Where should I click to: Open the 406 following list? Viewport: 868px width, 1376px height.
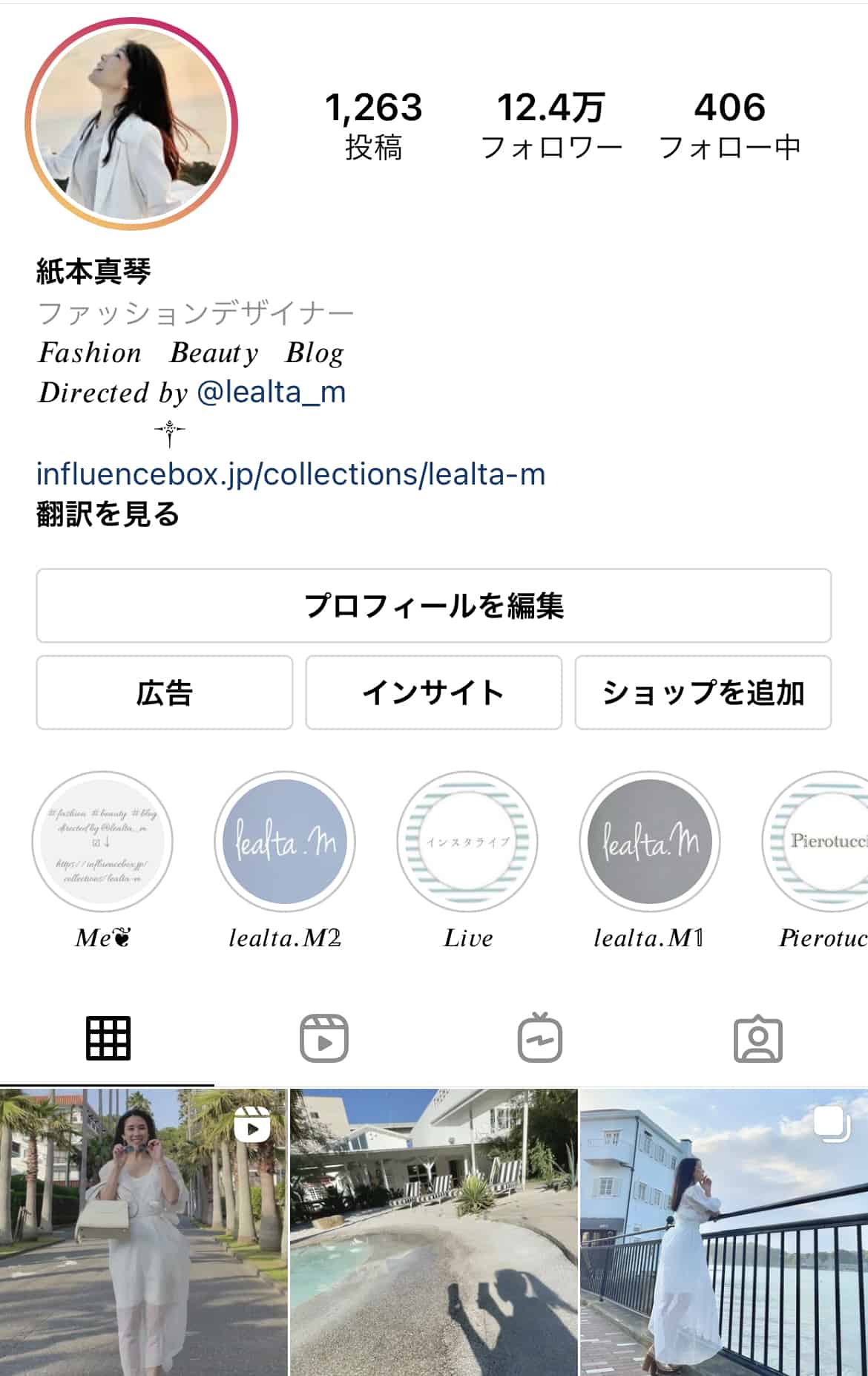pos(729,125)
